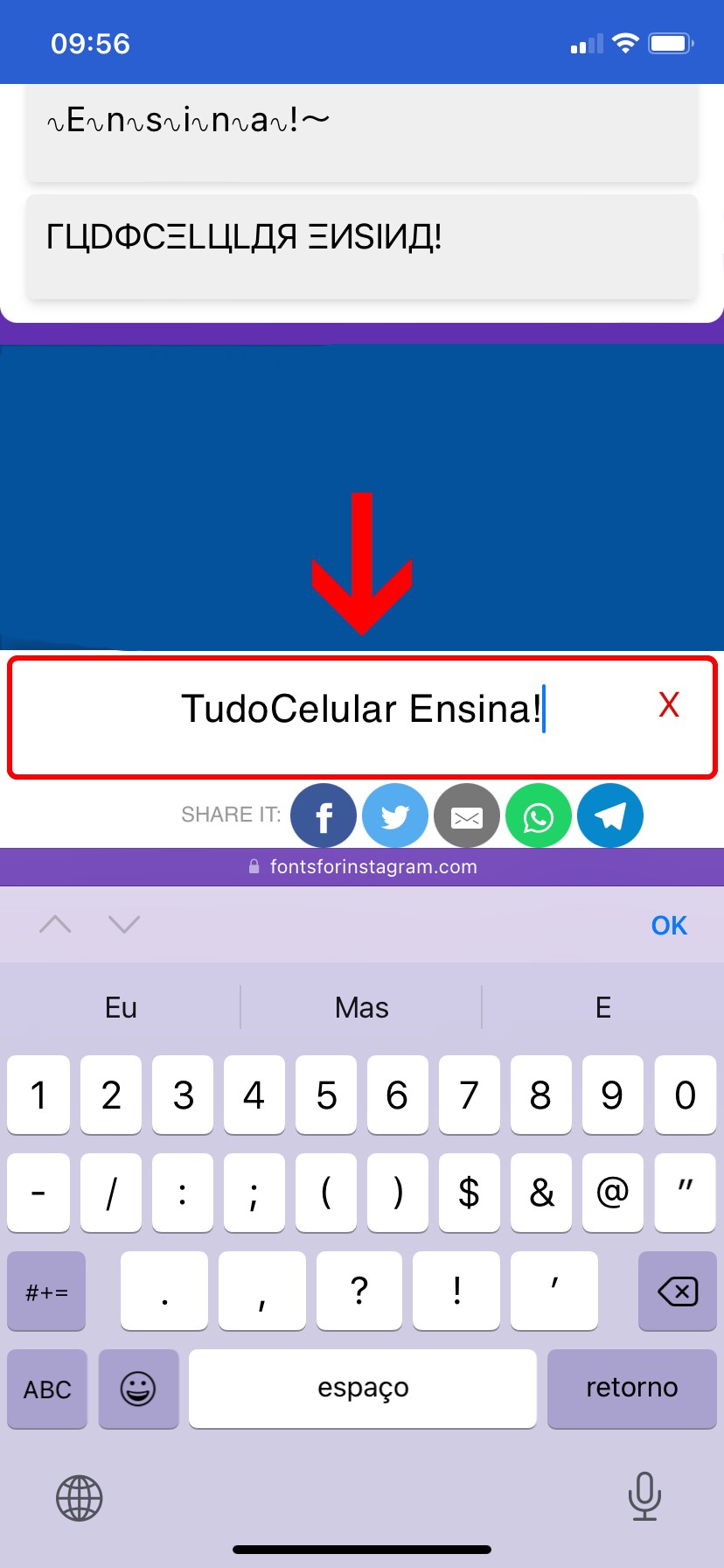Show more symbols with #+= key

47,1291
